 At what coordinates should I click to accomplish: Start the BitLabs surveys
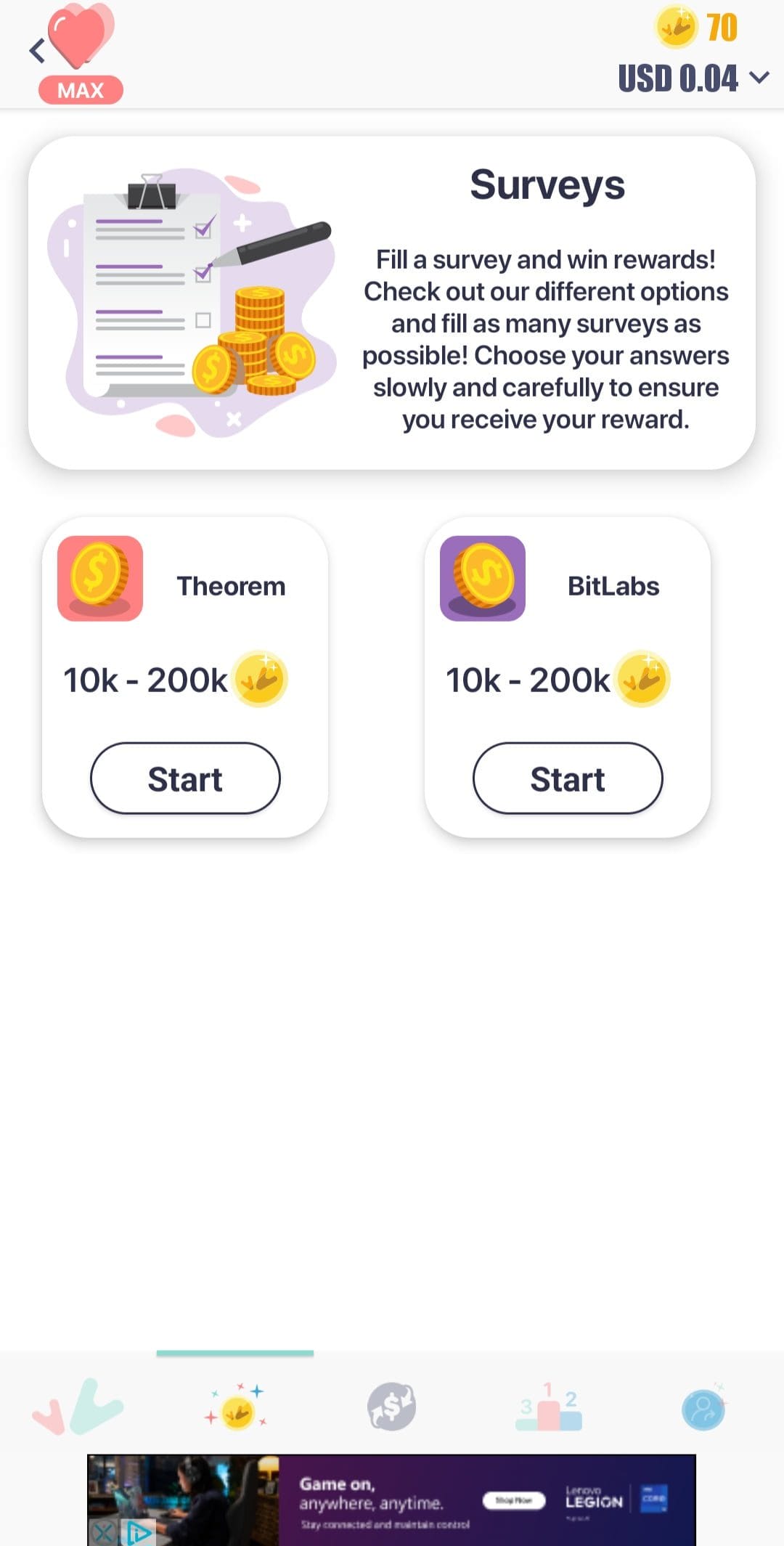point(568,778)
